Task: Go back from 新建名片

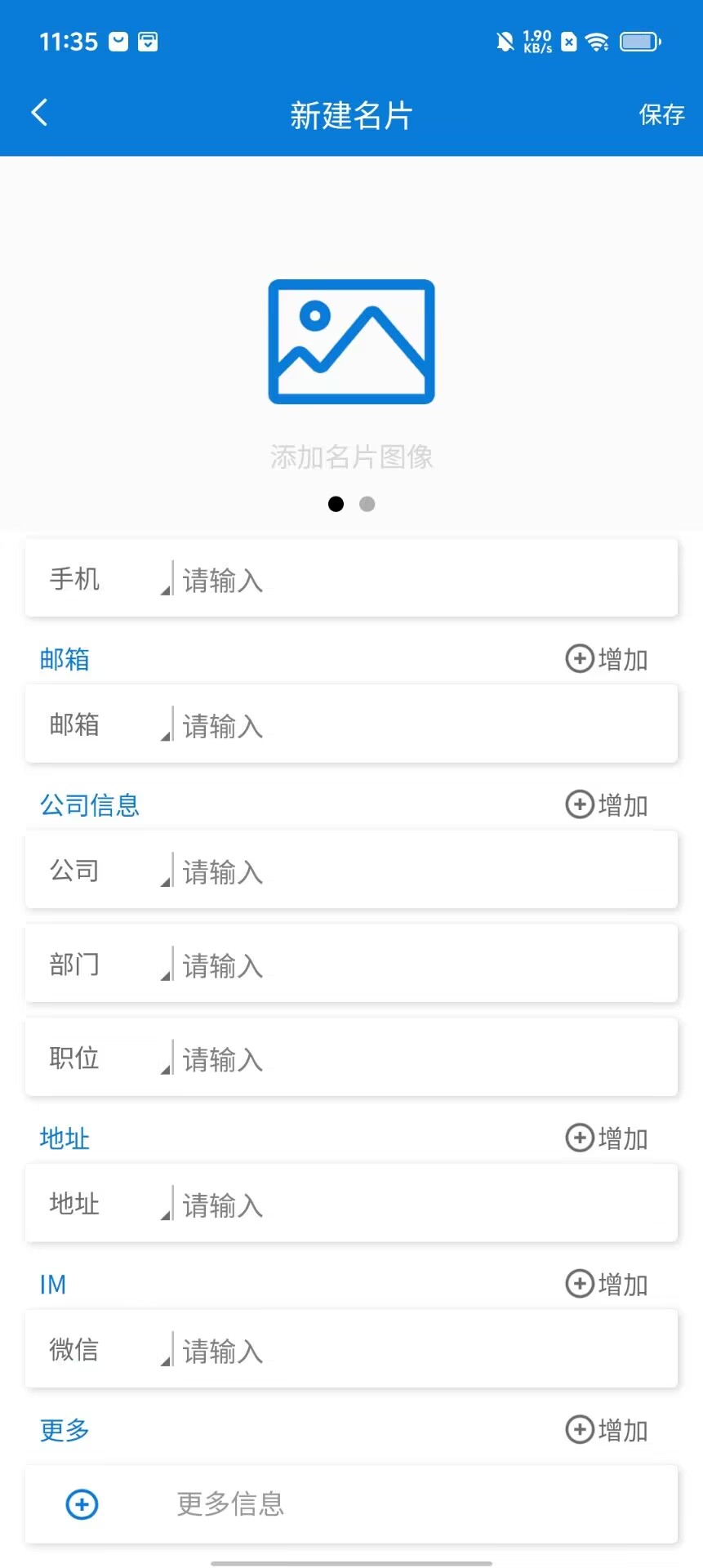Action: point(39,114)
